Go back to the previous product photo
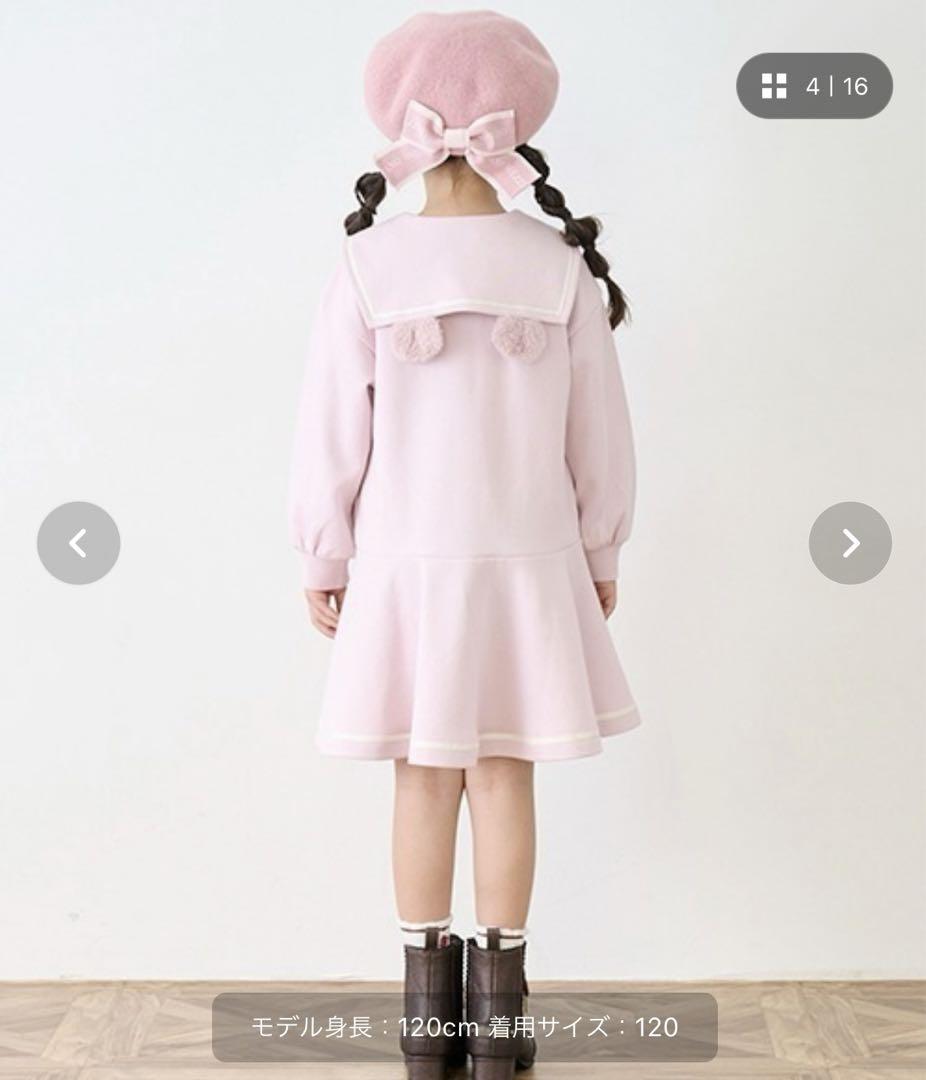Image resolution: width=926 pixels, height=1080 pixels. [x=78, y=543]
